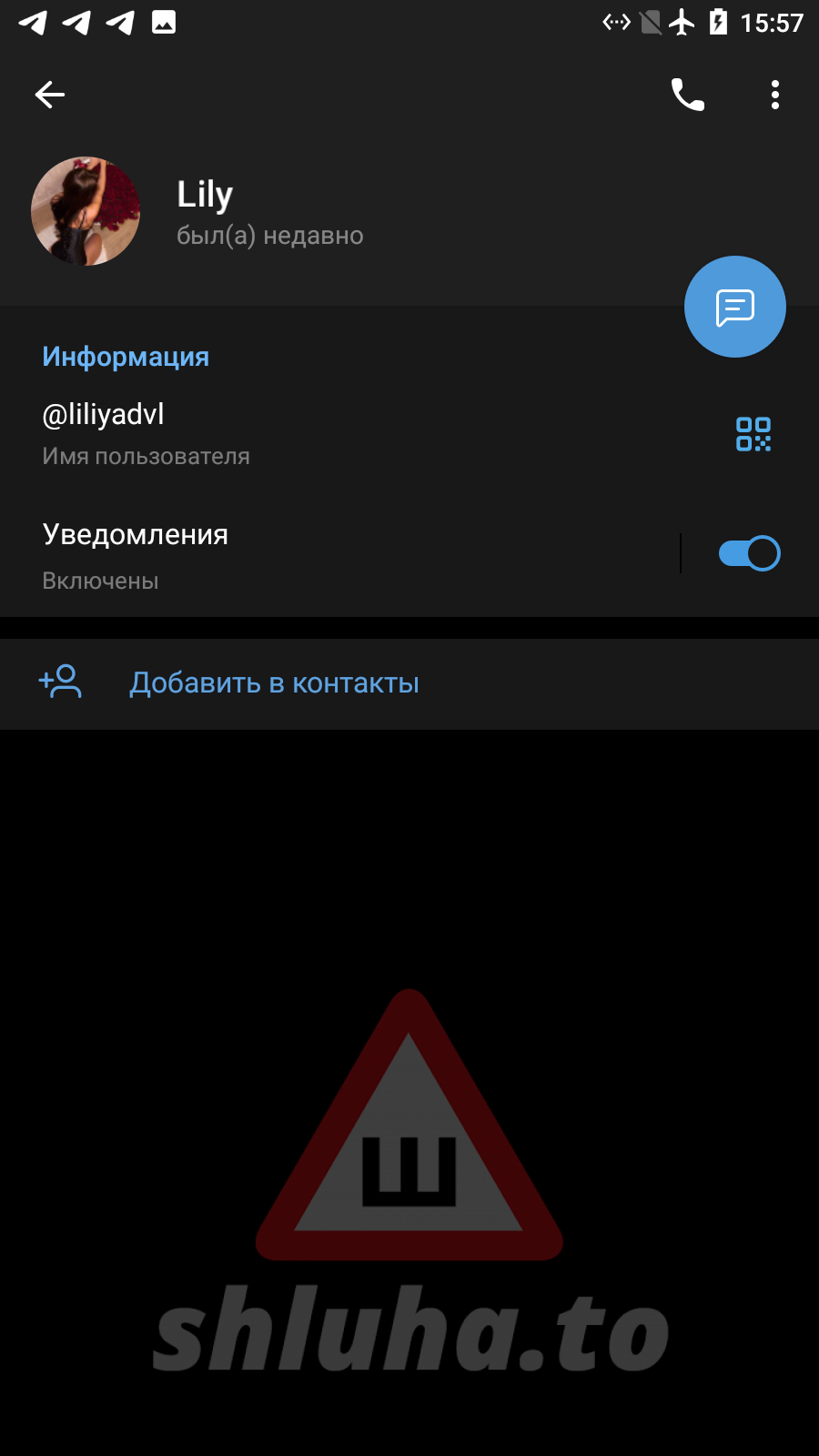
Task: Start a voice call with Lily
Action: pyautogui.click(x=688, y=95)
